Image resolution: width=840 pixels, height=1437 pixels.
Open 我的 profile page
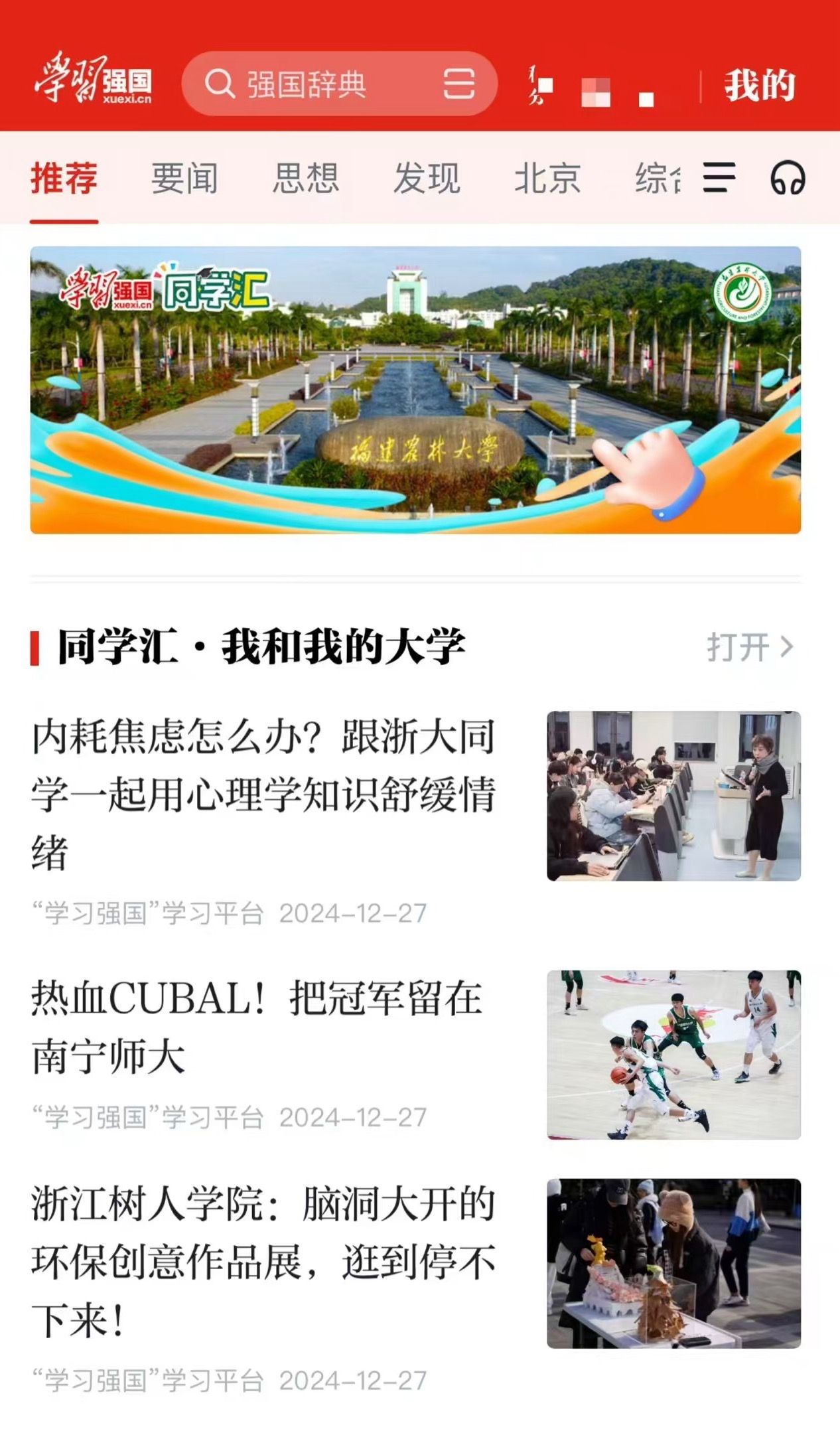(760, 86)
